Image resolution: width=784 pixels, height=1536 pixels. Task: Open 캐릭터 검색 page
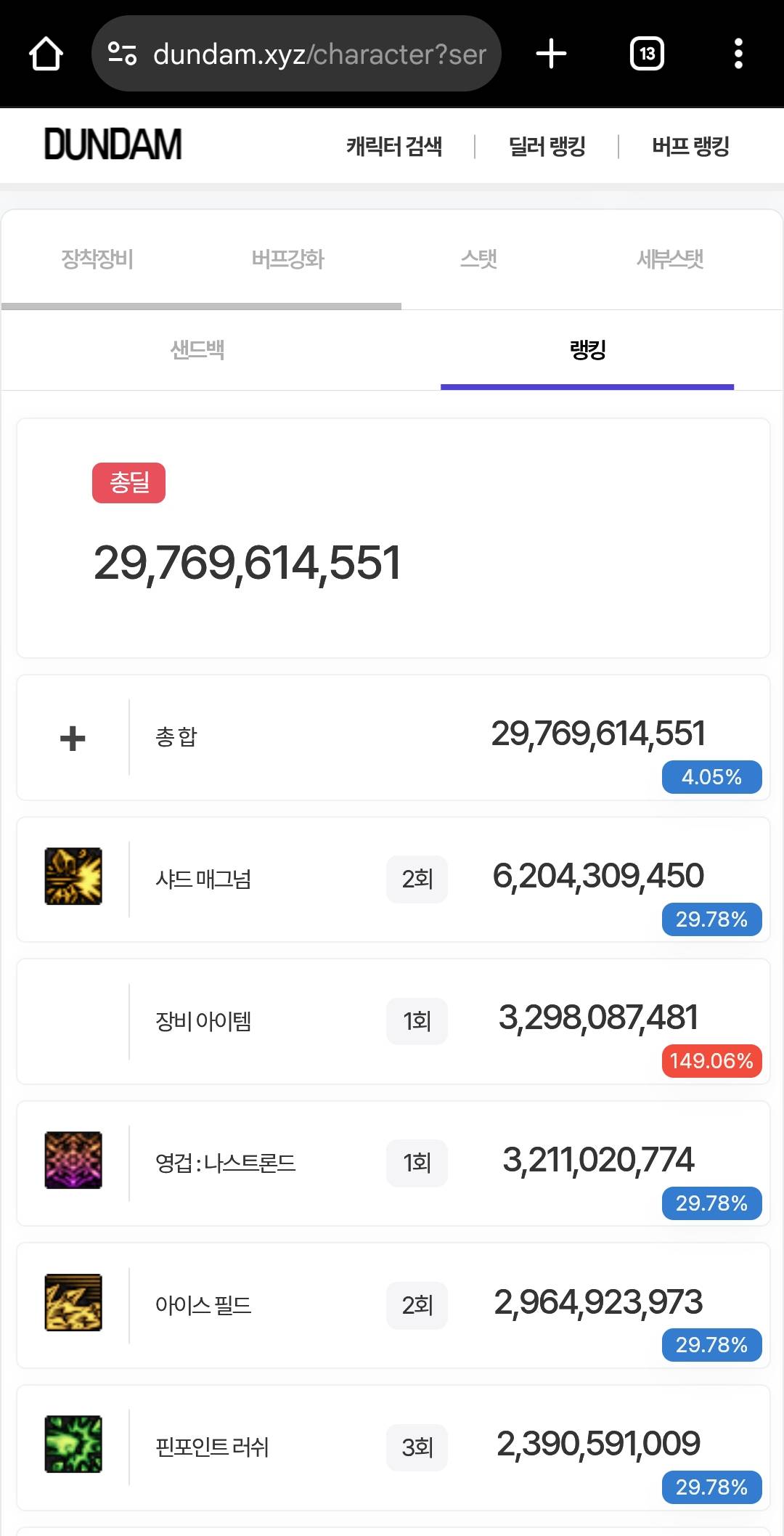394,146
